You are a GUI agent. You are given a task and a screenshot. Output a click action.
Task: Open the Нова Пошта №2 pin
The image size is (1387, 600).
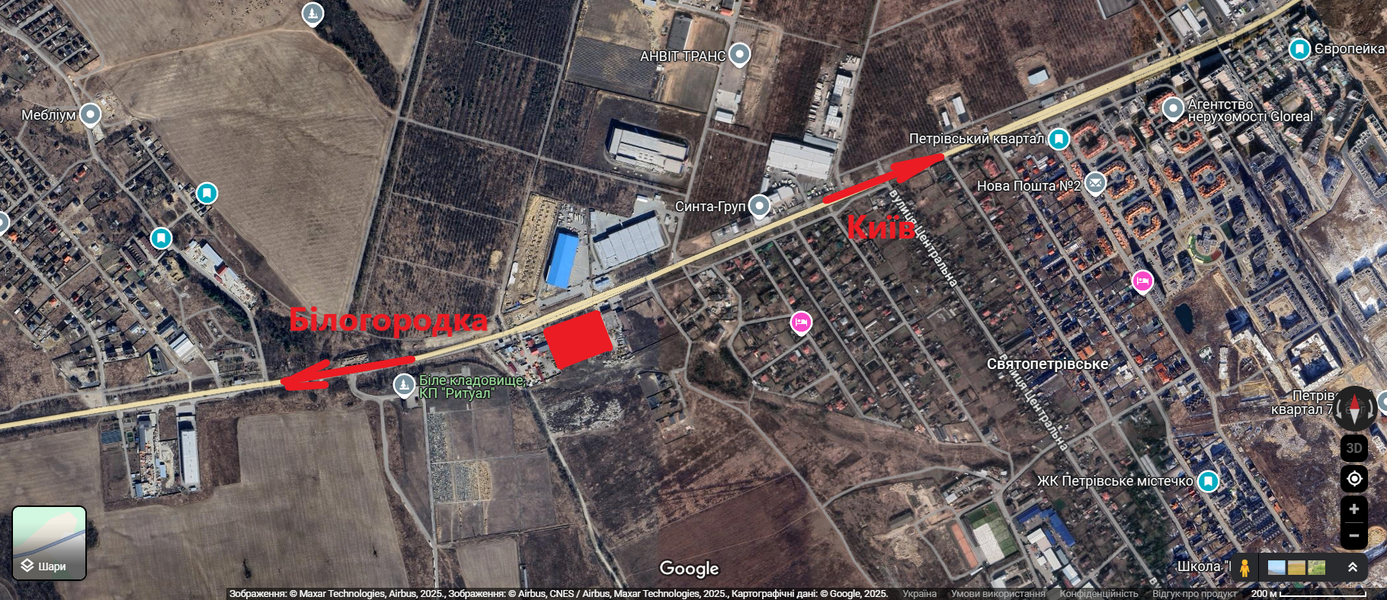1096,183
